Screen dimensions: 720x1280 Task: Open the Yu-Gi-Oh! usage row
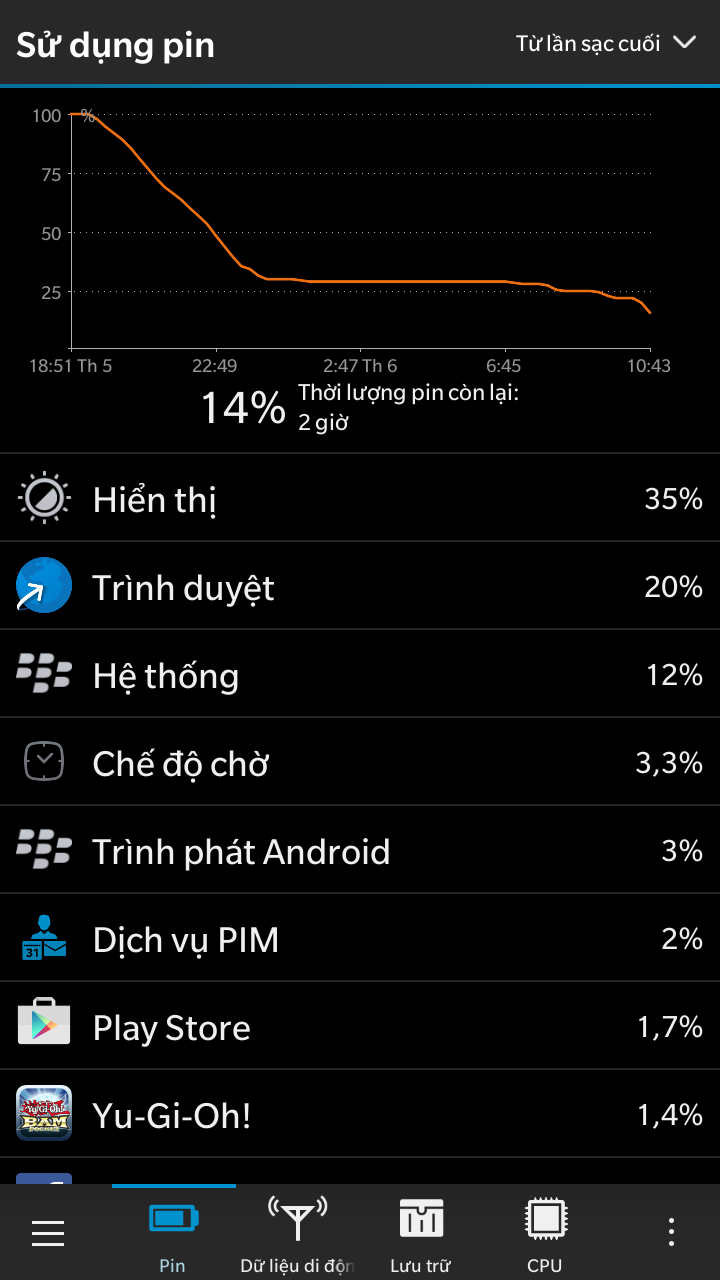pos(360,1114)
